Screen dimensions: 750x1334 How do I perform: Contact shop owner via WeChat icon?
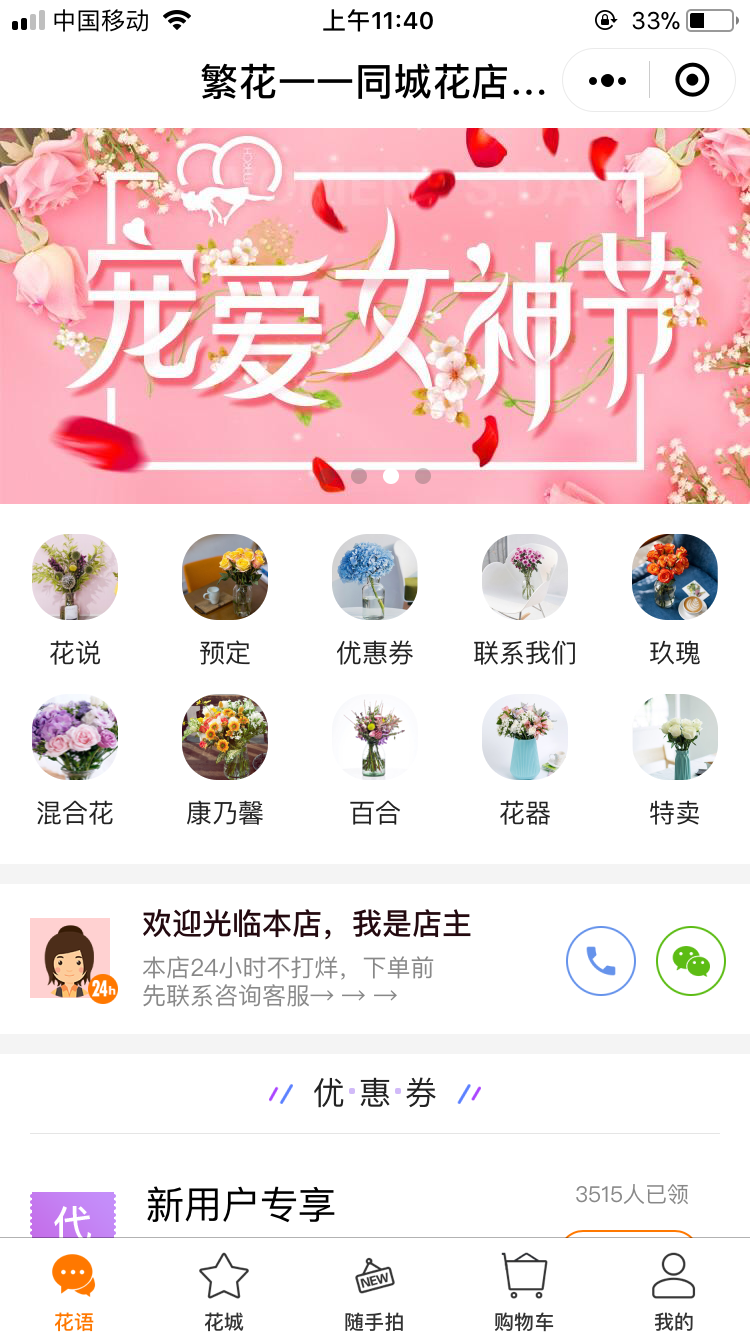(691, 961)
